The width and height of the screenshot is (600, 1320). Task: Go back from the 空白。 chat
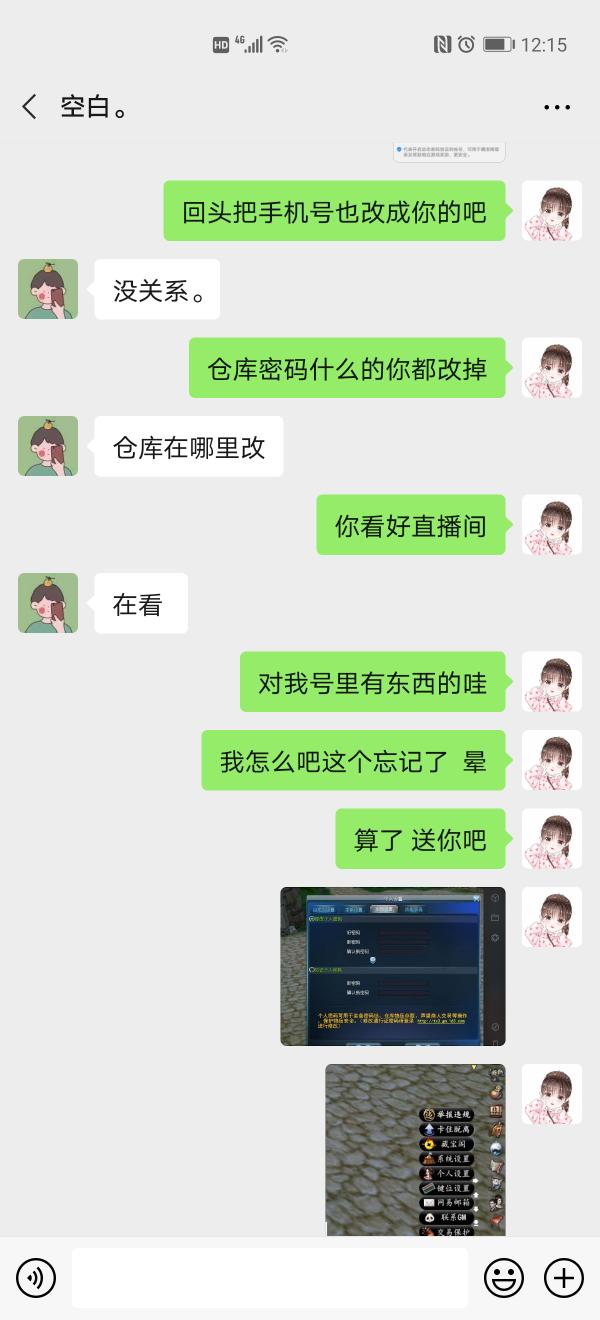pyautogui.click(x=30, y=107)
